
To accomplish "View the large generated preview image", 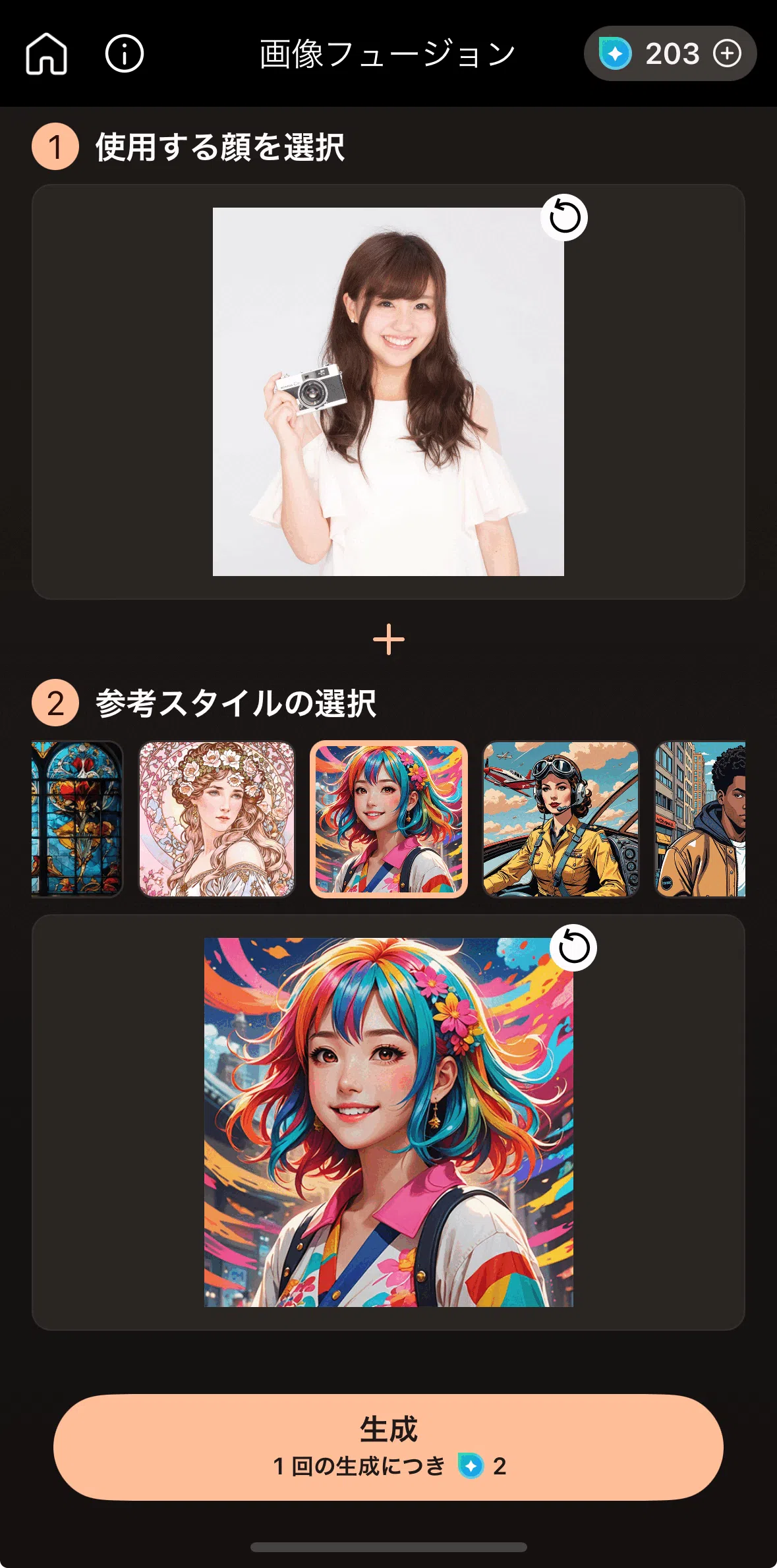I will 389,1120.
